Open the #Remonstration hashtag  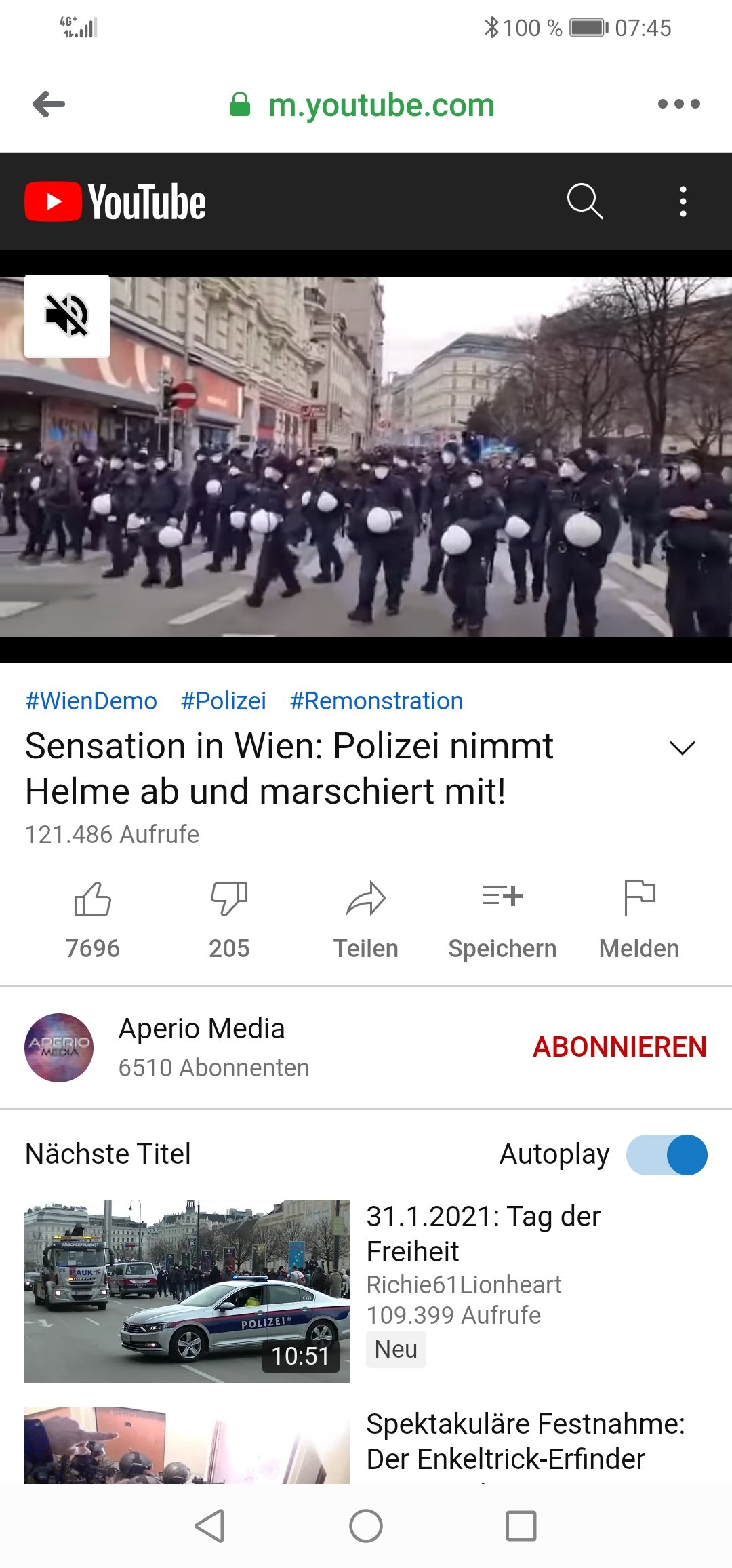(377, 701)
